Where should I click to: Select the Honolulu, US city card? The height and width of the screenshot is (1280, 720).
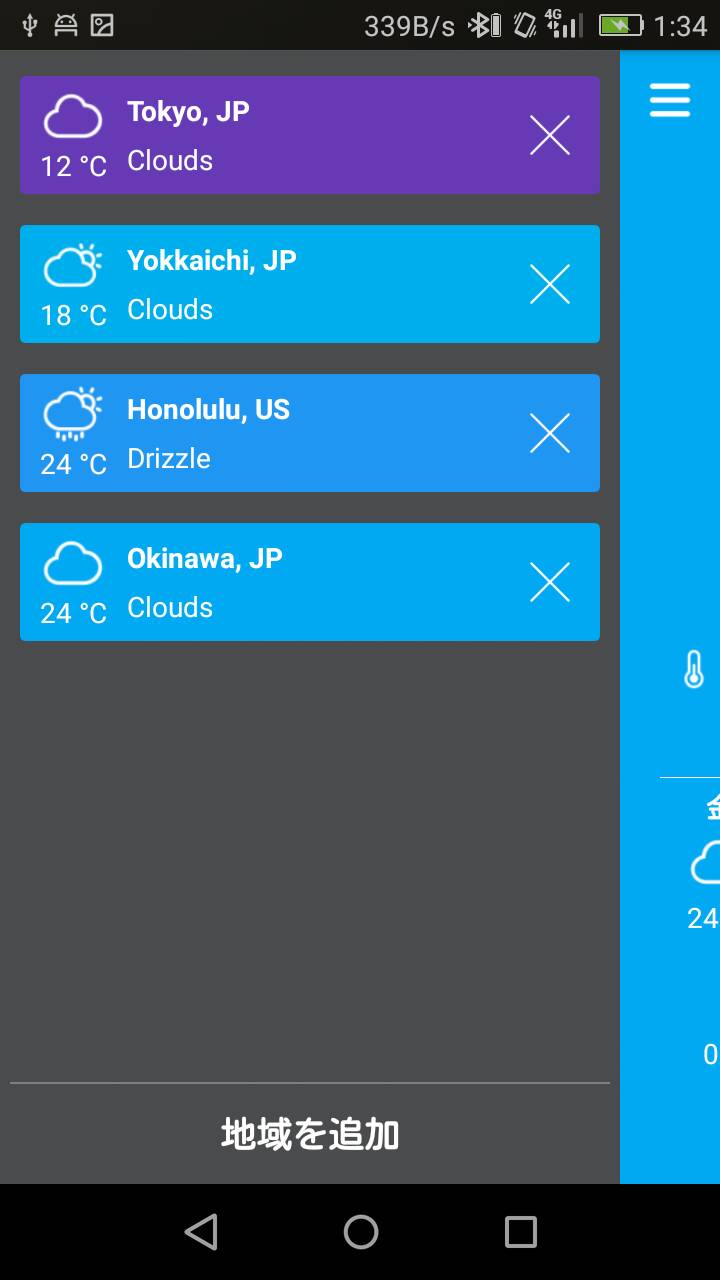click(x=280, y=433)
